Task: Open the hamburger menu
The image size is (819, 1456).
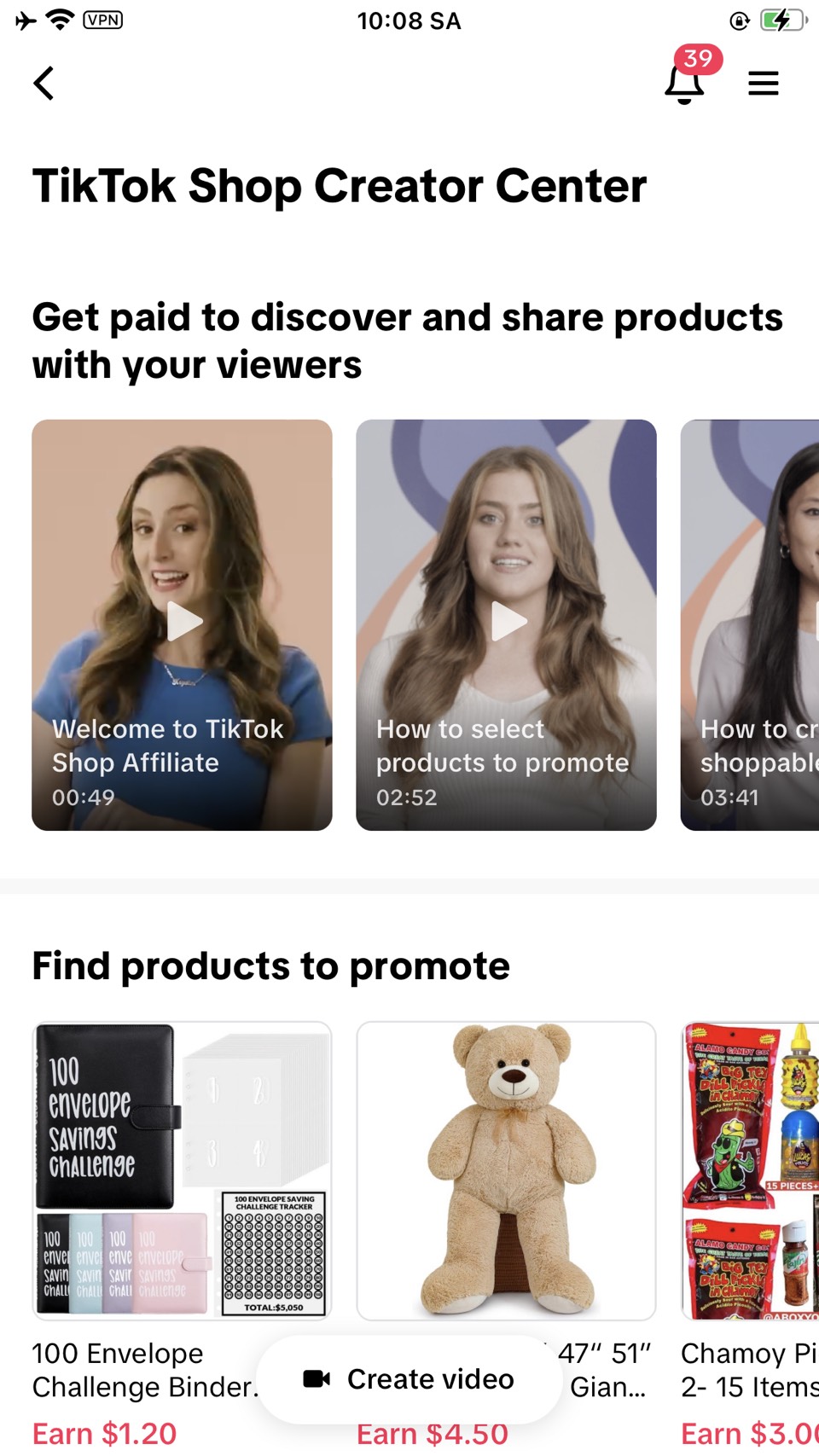Action: [x=763, y=84]
